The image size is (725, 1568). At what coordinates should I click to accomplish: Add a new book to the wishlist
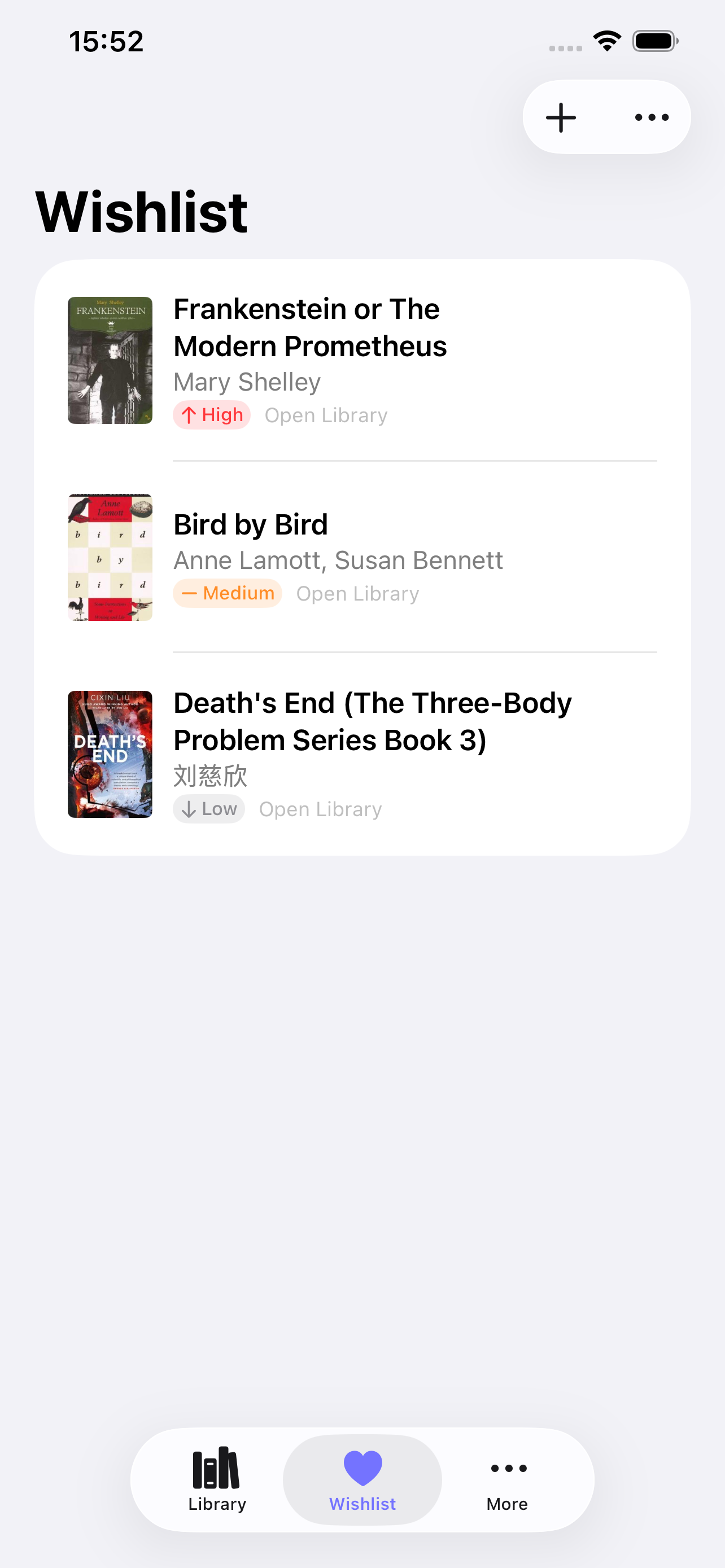pyautogui.click(x=561, y=117)
